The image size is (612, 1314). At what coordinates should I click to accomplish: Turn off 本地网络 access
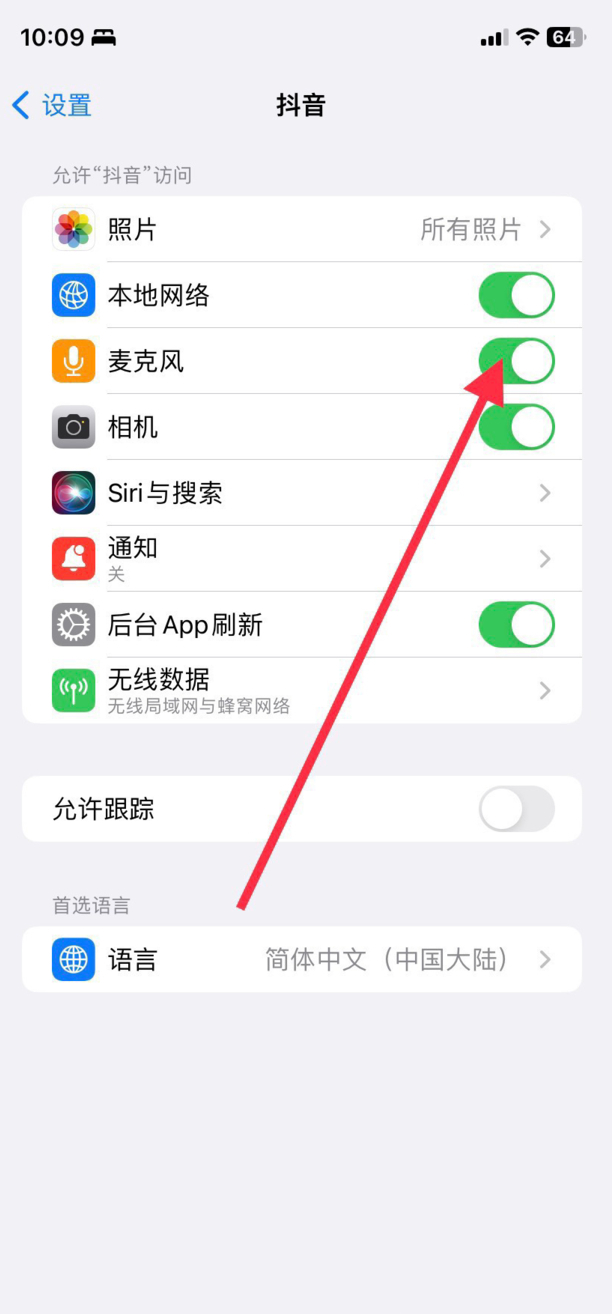click(x=516, y=295)
